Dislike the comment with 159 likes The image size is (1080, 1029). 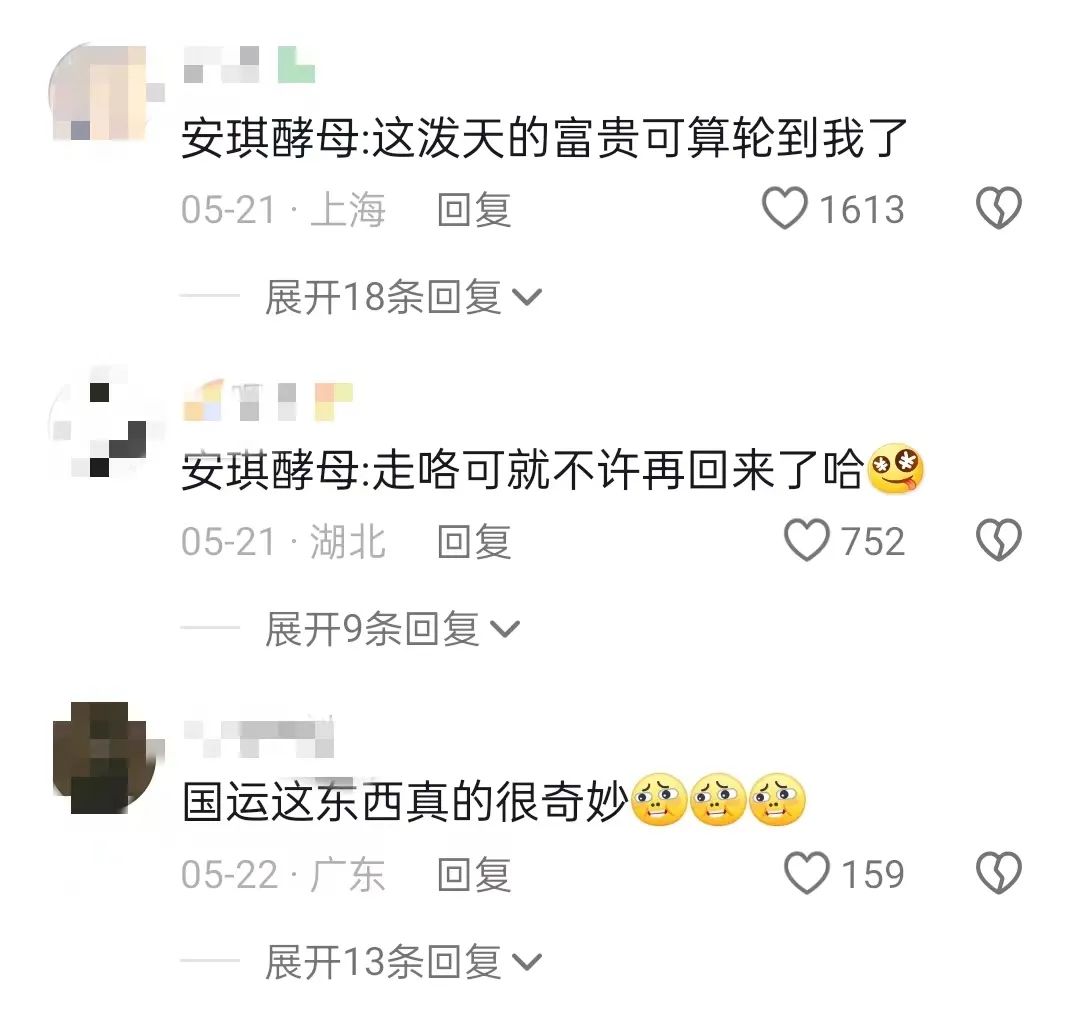tap(998, 874)
